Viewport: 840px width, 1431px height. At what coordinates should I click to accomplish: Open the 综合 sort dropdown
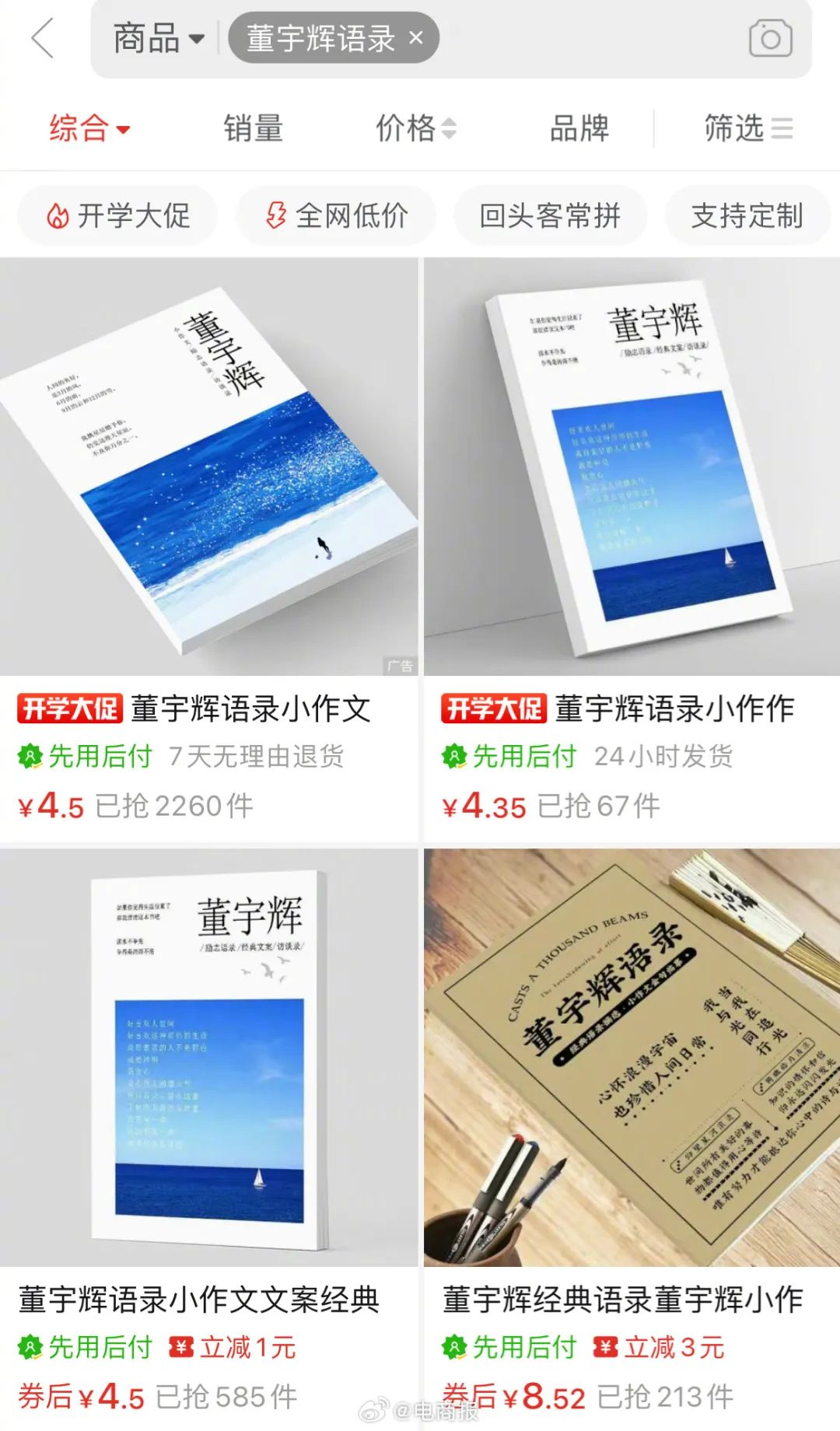pyautogui.click(x=89, y=128)
